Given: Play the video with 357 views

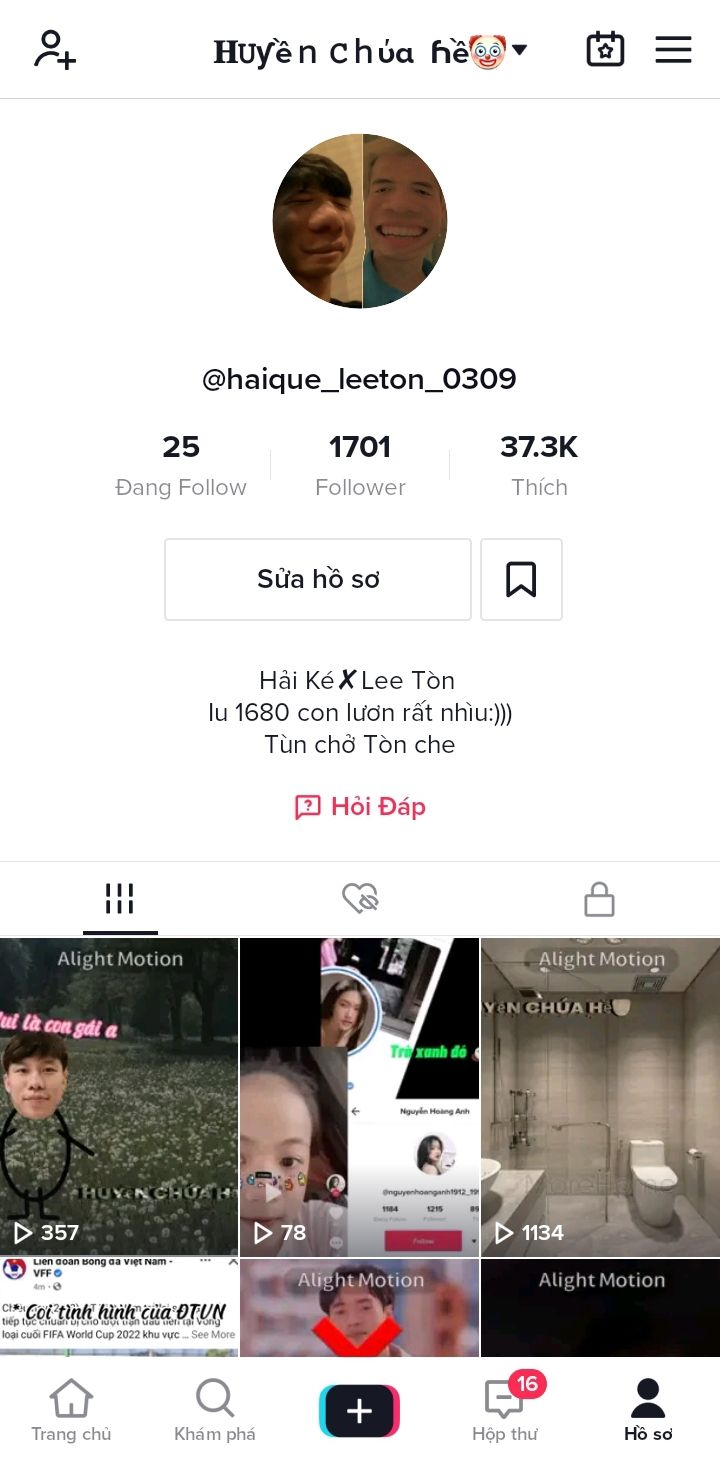Looking at the screenshot, I should click(119, 1096).
